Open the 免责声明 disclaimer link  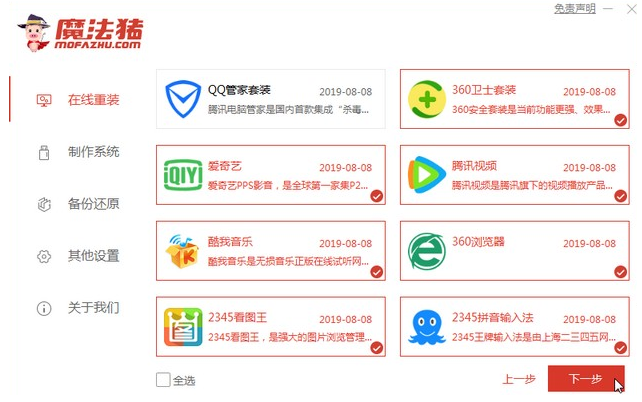click(574, 8)
